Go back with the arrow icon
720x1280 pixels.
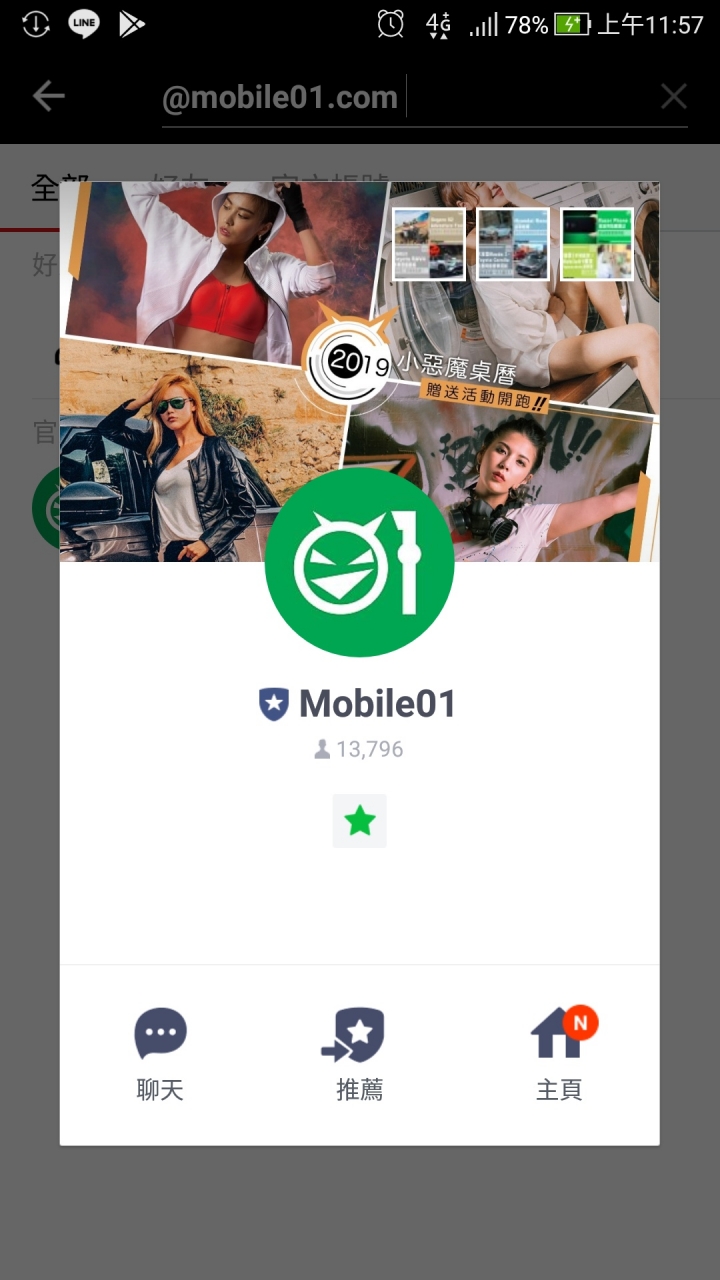[x=48, y=97]
